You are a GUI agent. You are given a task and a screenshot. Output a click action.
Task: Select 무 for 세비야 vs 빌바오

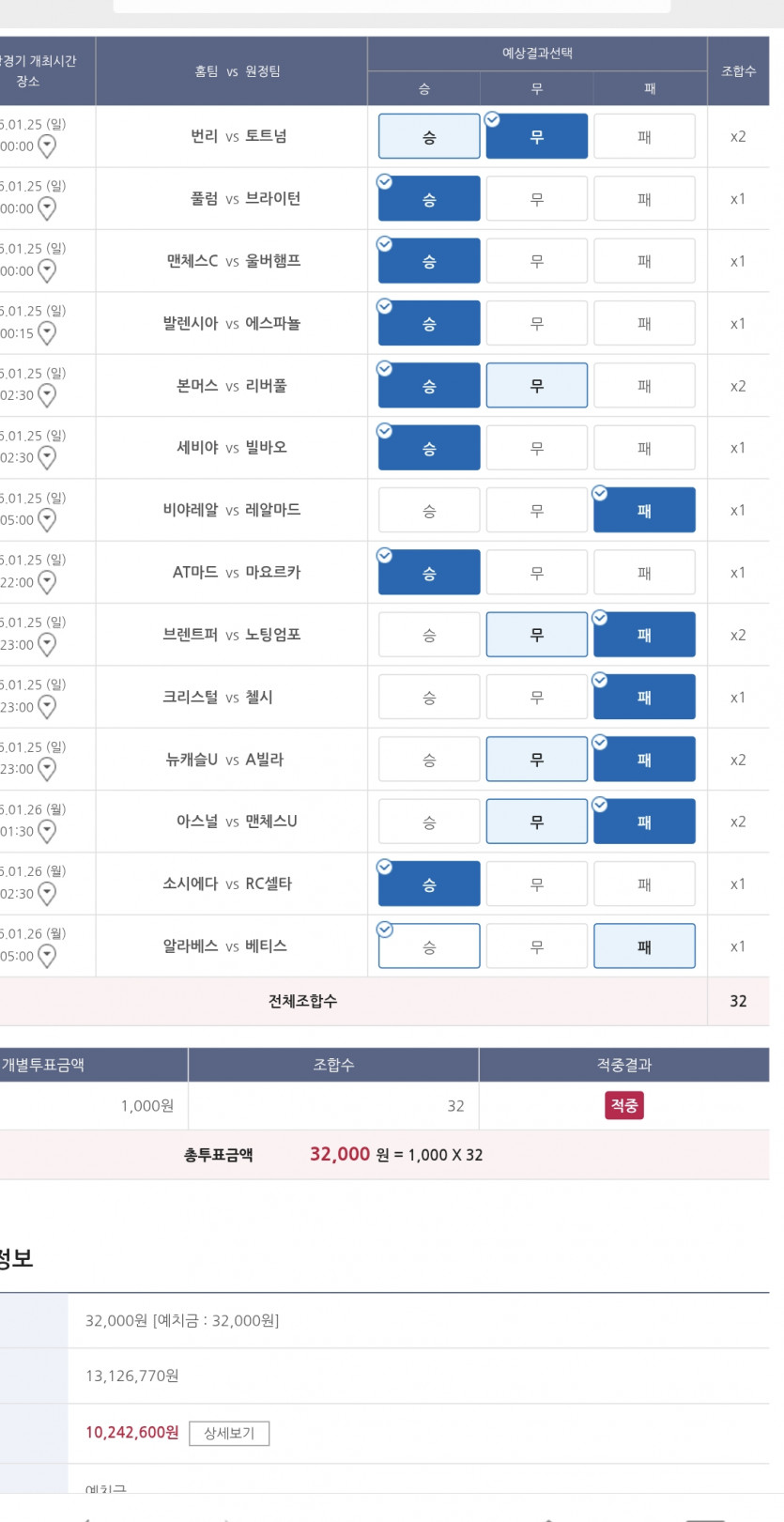536,448
